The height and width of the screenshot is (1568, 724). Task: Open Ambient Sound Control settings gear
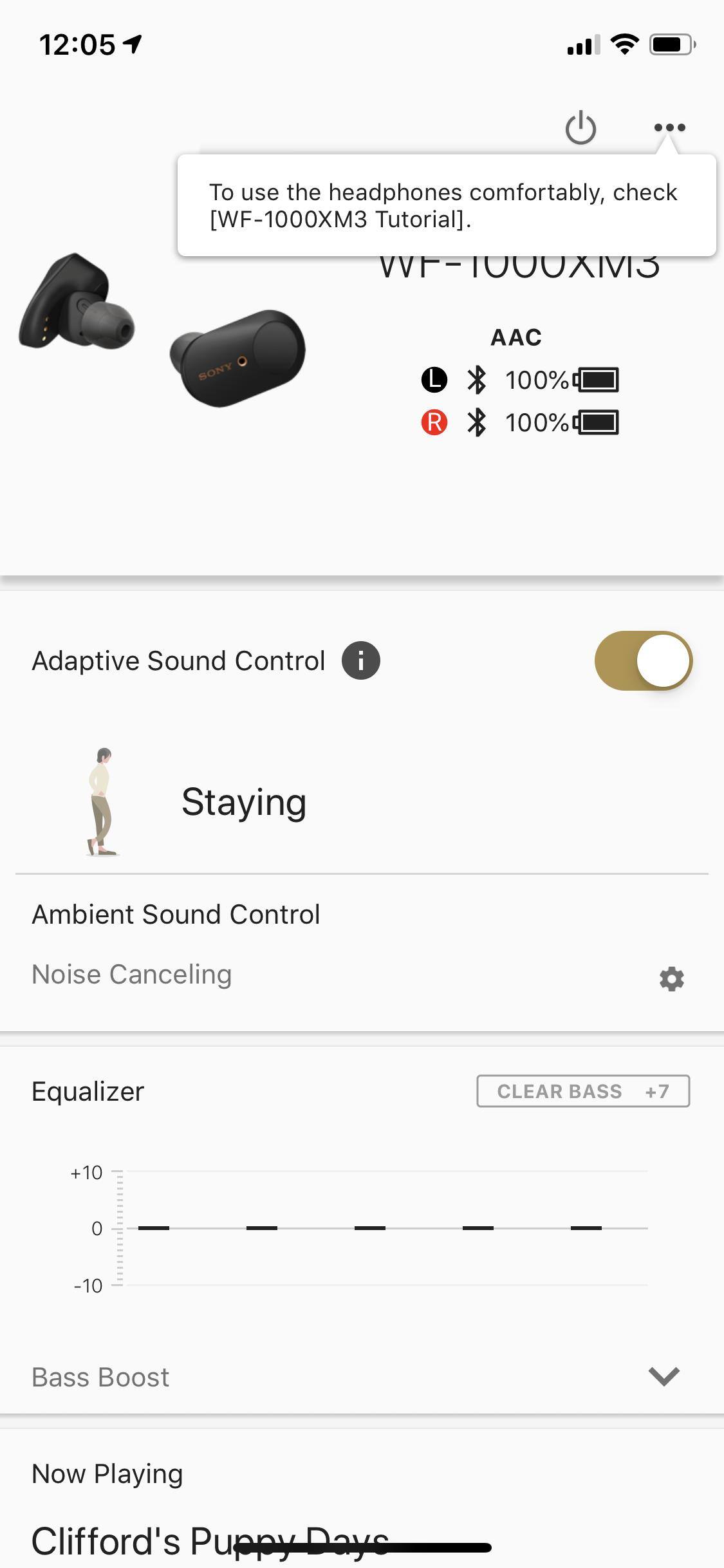click(671, 978)
